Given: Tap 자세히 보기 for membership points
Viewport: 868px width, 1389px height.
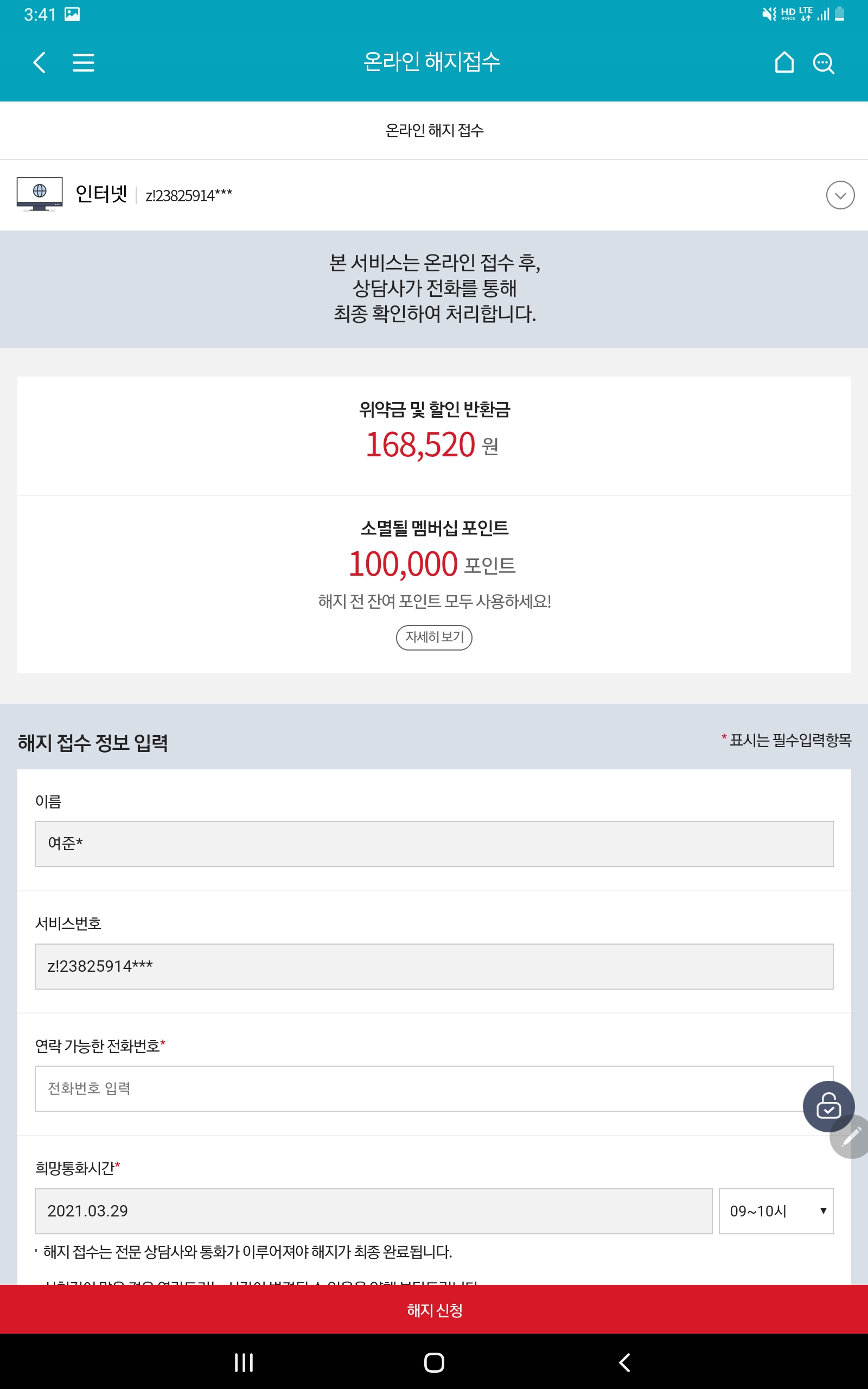Looking at the screenshot, I should [x=434, y=637].
